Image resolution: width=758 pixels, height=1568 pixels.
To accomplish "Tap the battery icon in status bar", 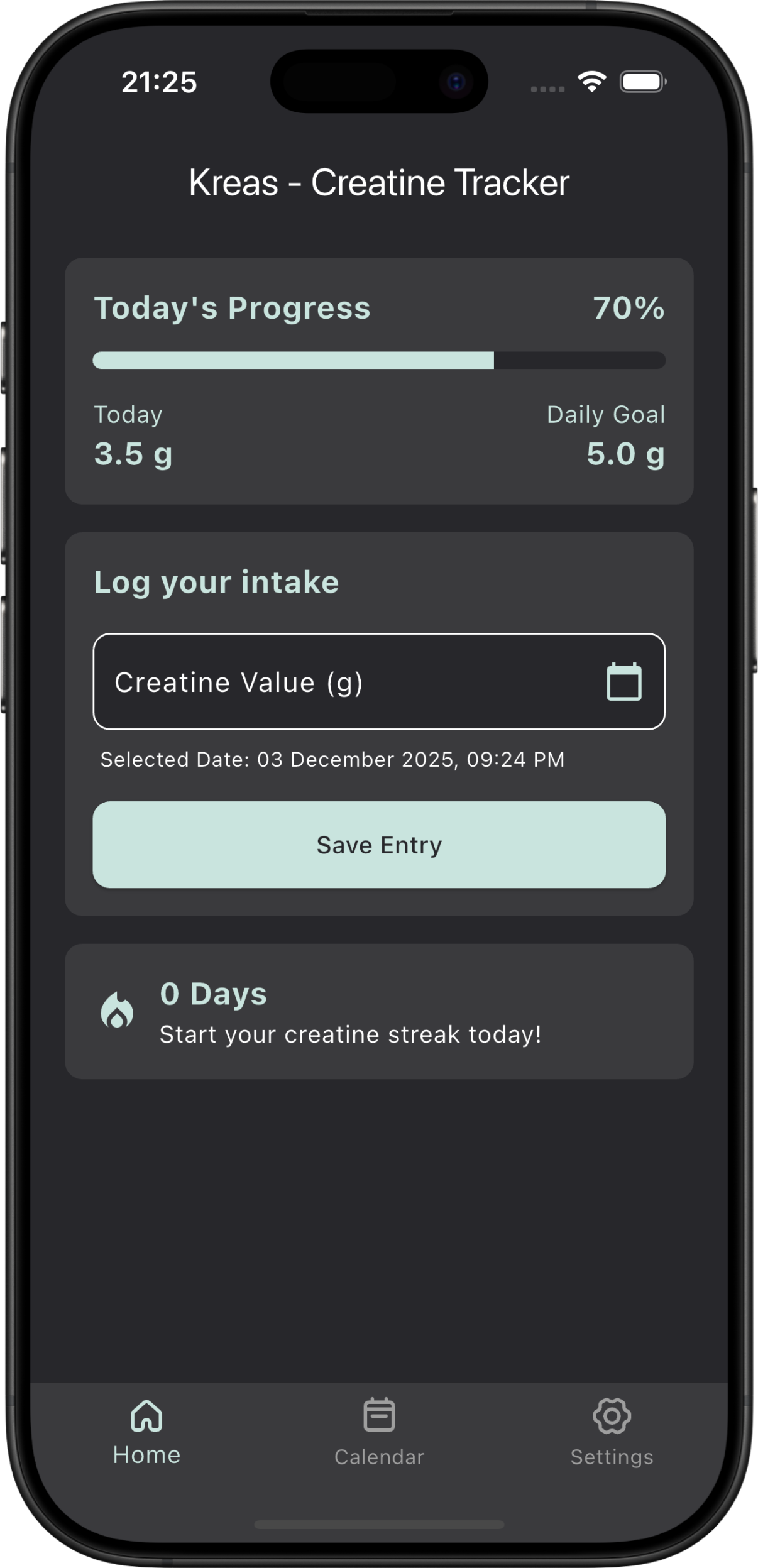I will pyautogui.click(x=640, y=81).
